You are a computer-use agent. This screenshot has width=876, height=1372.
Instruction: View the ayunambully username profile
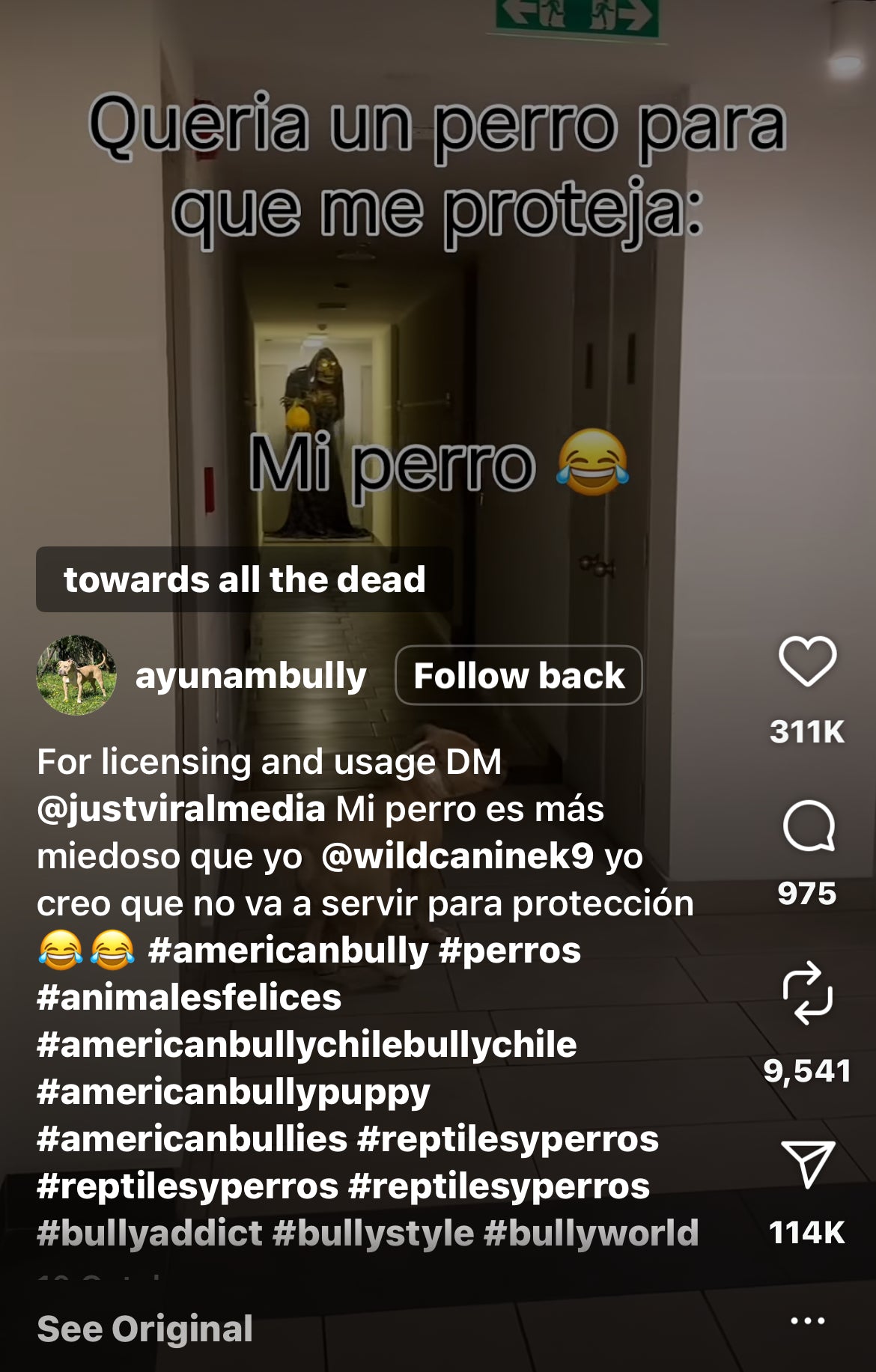click(x=251, y=676)
